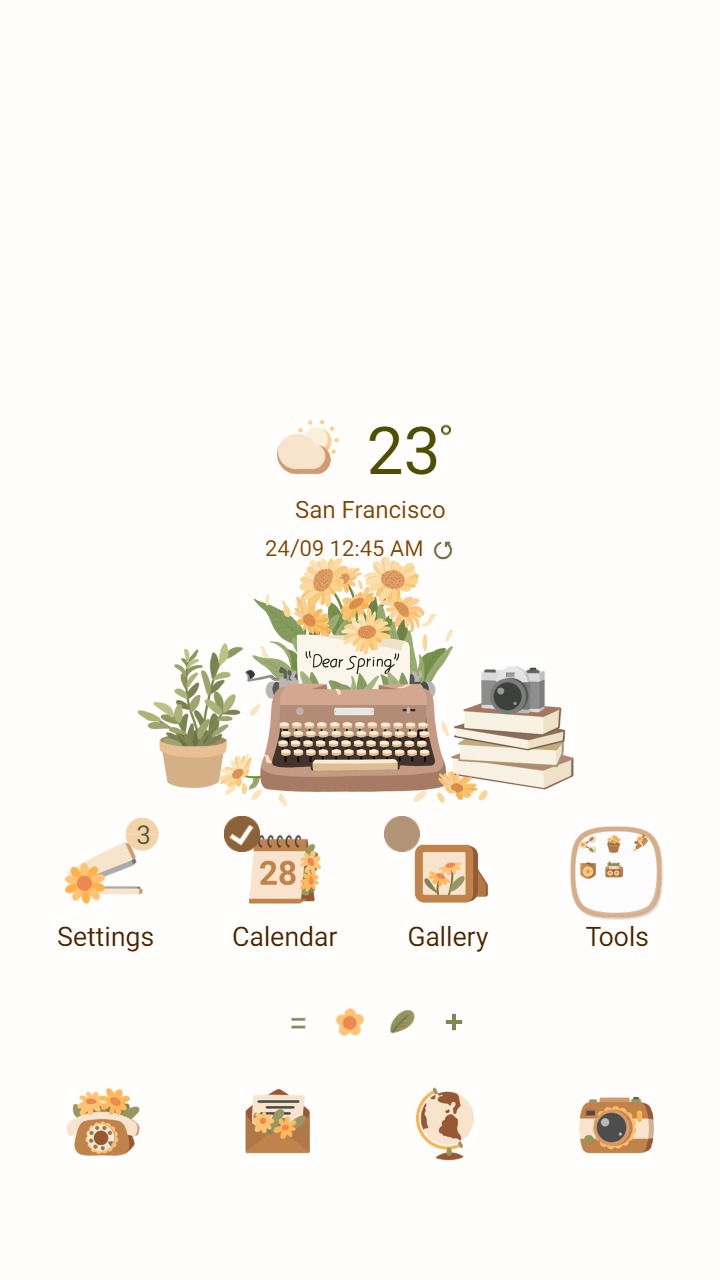Tap the tan circular swatch above Gallery
The height and width of the screenshot is (1280, 720).
pos(402,833)
